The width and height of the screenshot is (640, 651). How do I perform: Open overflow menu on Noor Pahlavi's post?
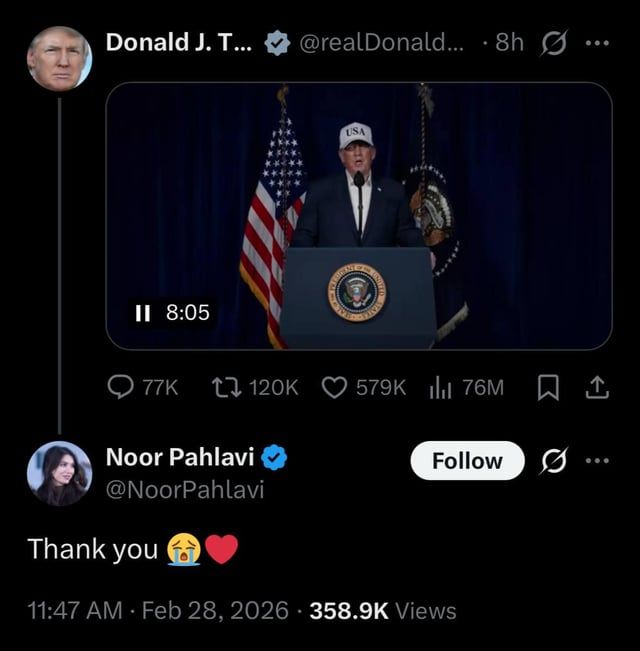(596, 461)
